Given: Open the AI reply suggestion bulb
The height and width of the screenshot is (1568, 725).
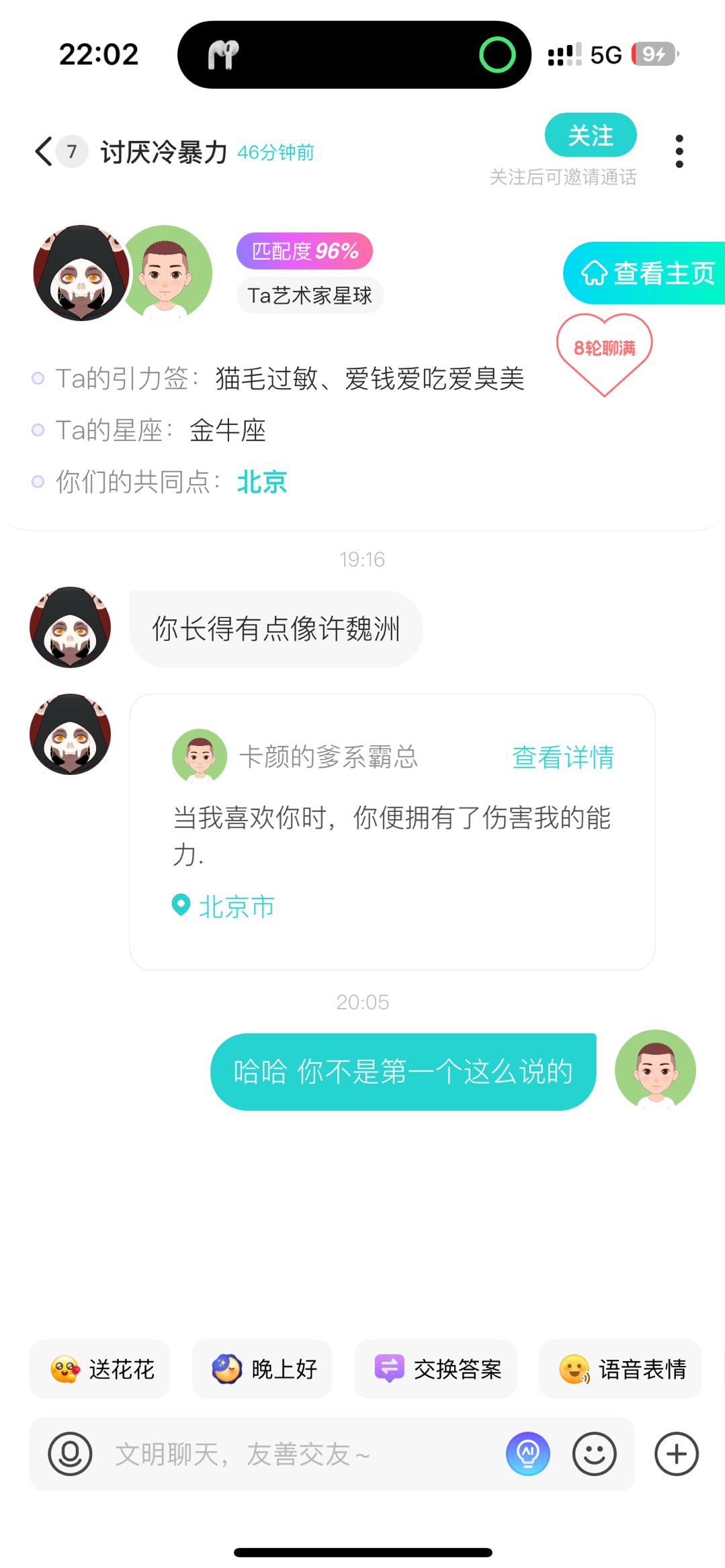Looking at the screenshot, I should (x=528, y=1454).
